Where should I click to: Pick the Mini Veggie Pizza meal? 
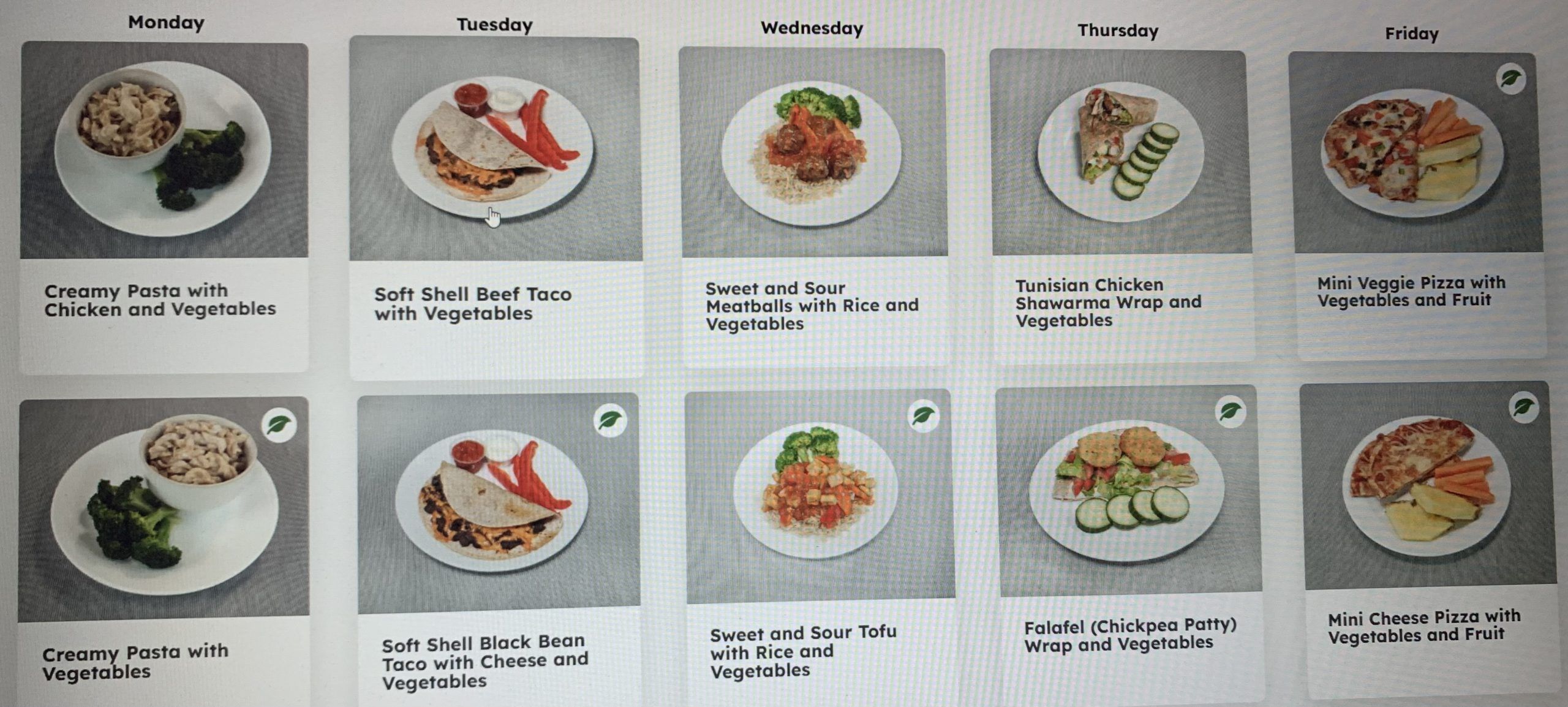(x=1416, y=153)
